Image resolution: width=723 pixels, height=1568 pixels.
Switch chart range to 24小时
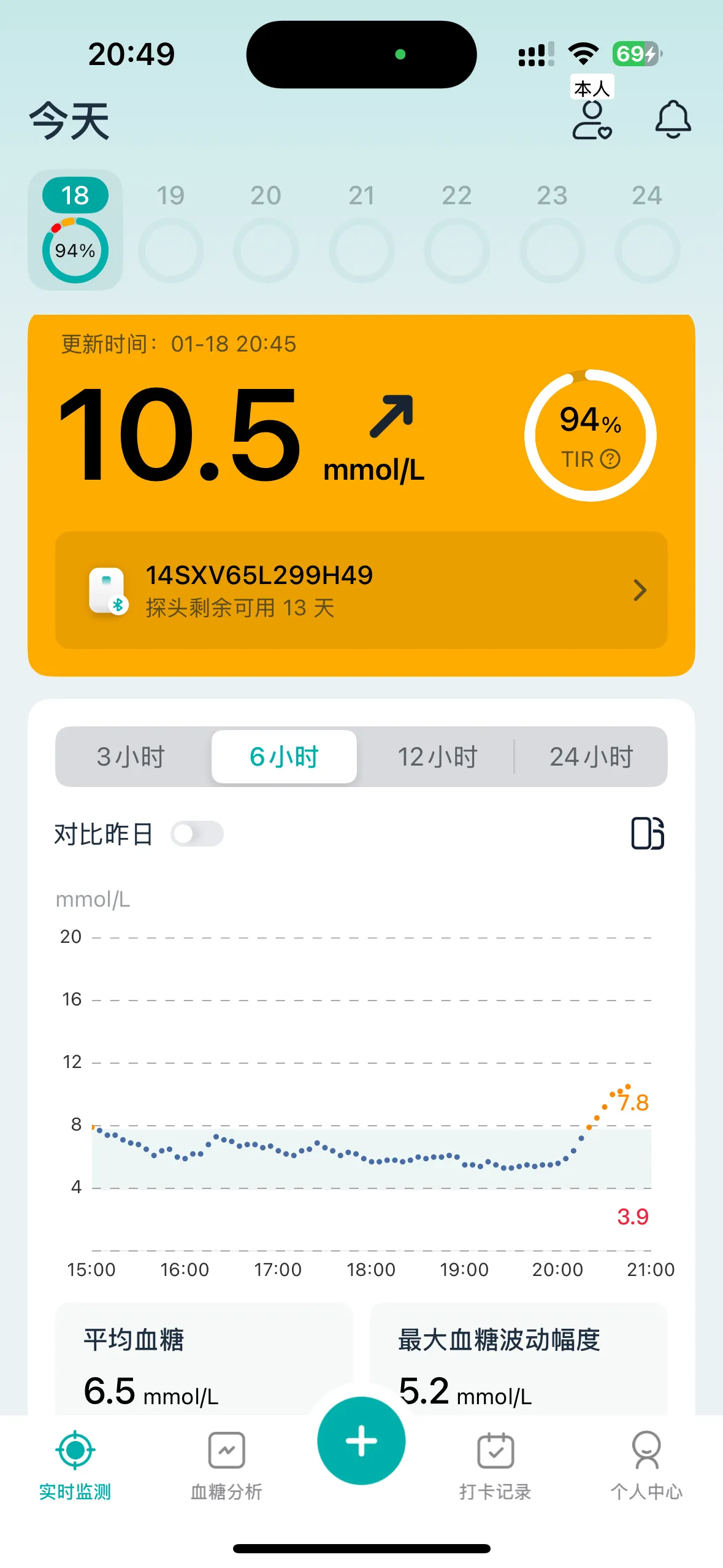pos(591,757)
